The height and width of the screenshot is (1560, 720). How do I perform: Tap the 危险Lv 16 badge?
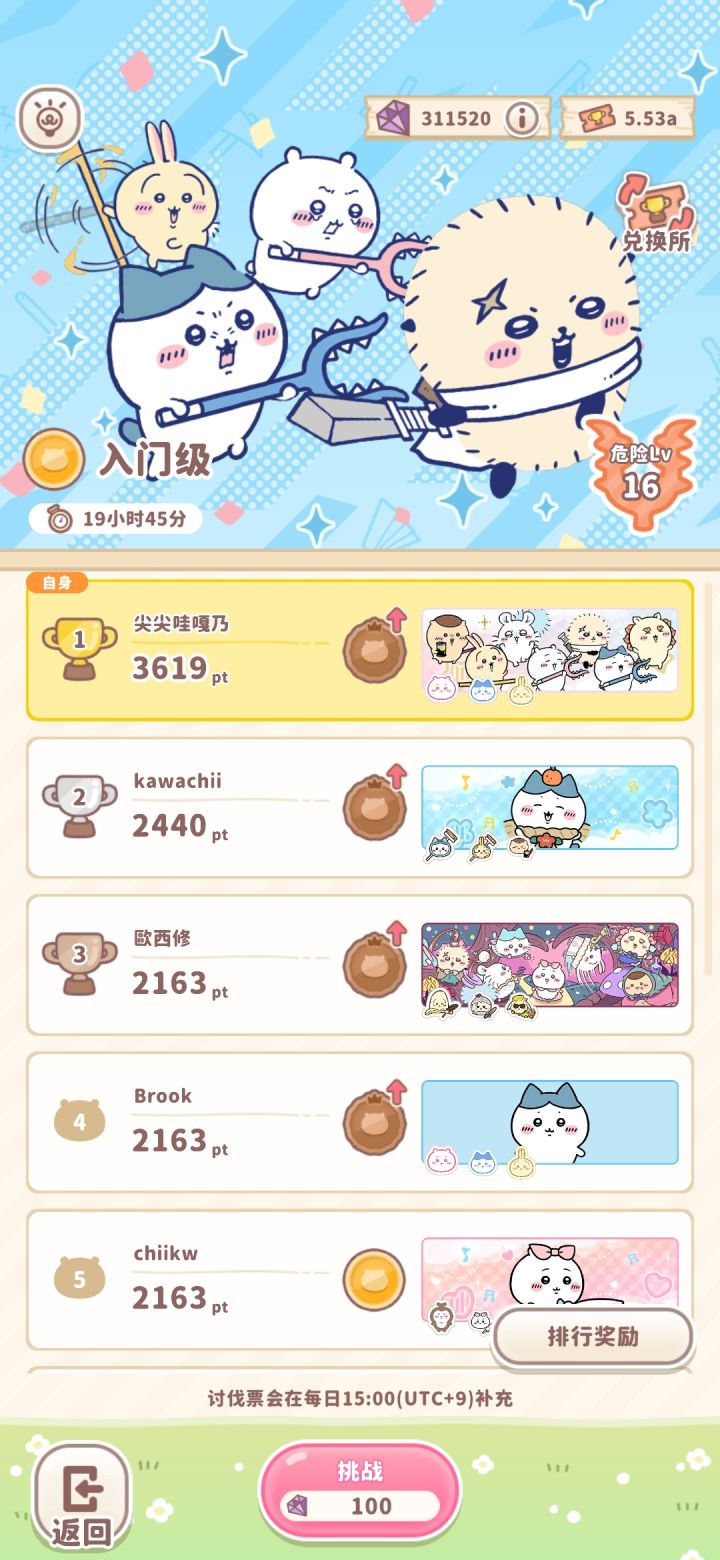[641, 471]
